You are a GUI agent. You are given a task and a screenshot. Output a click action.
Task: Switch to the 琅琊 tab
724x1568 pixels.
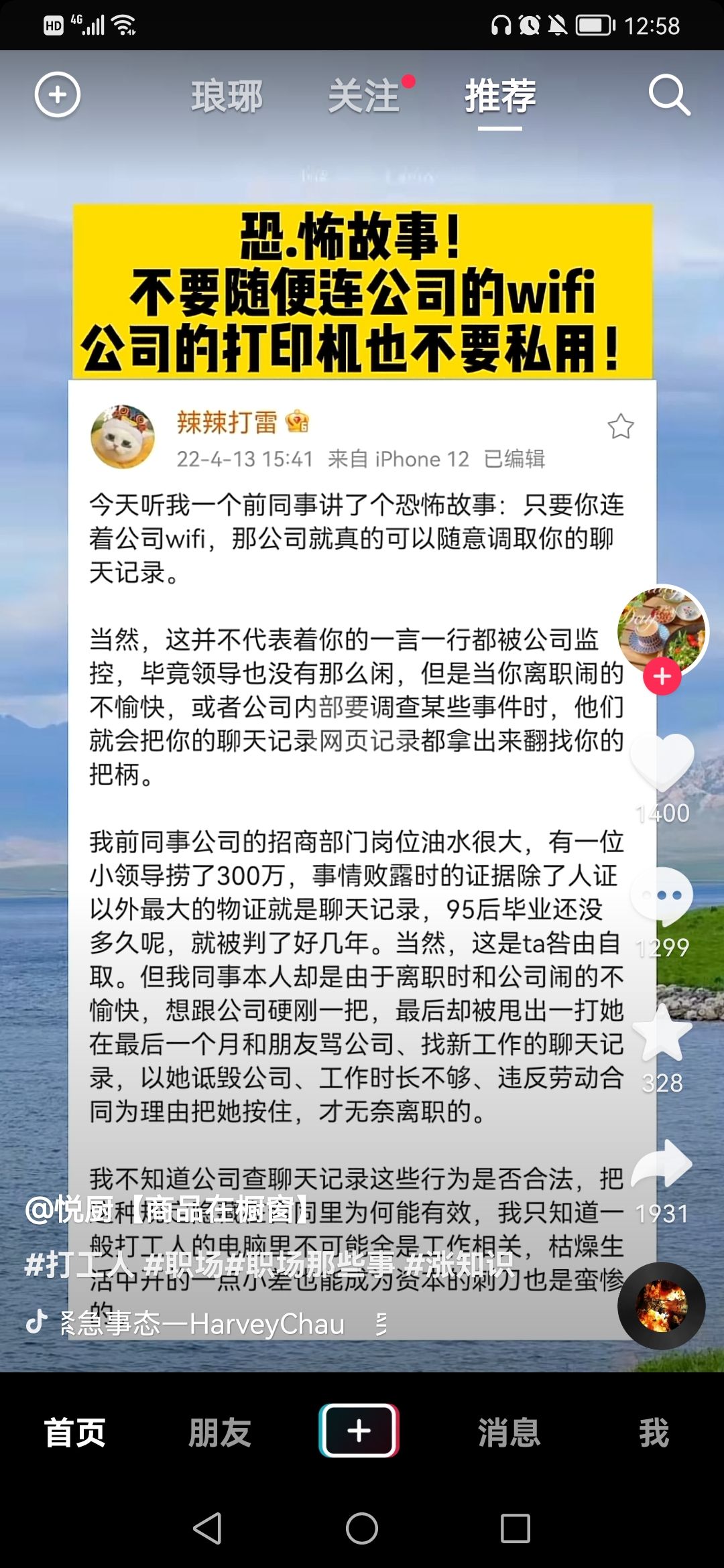click(x=227, y=96)
